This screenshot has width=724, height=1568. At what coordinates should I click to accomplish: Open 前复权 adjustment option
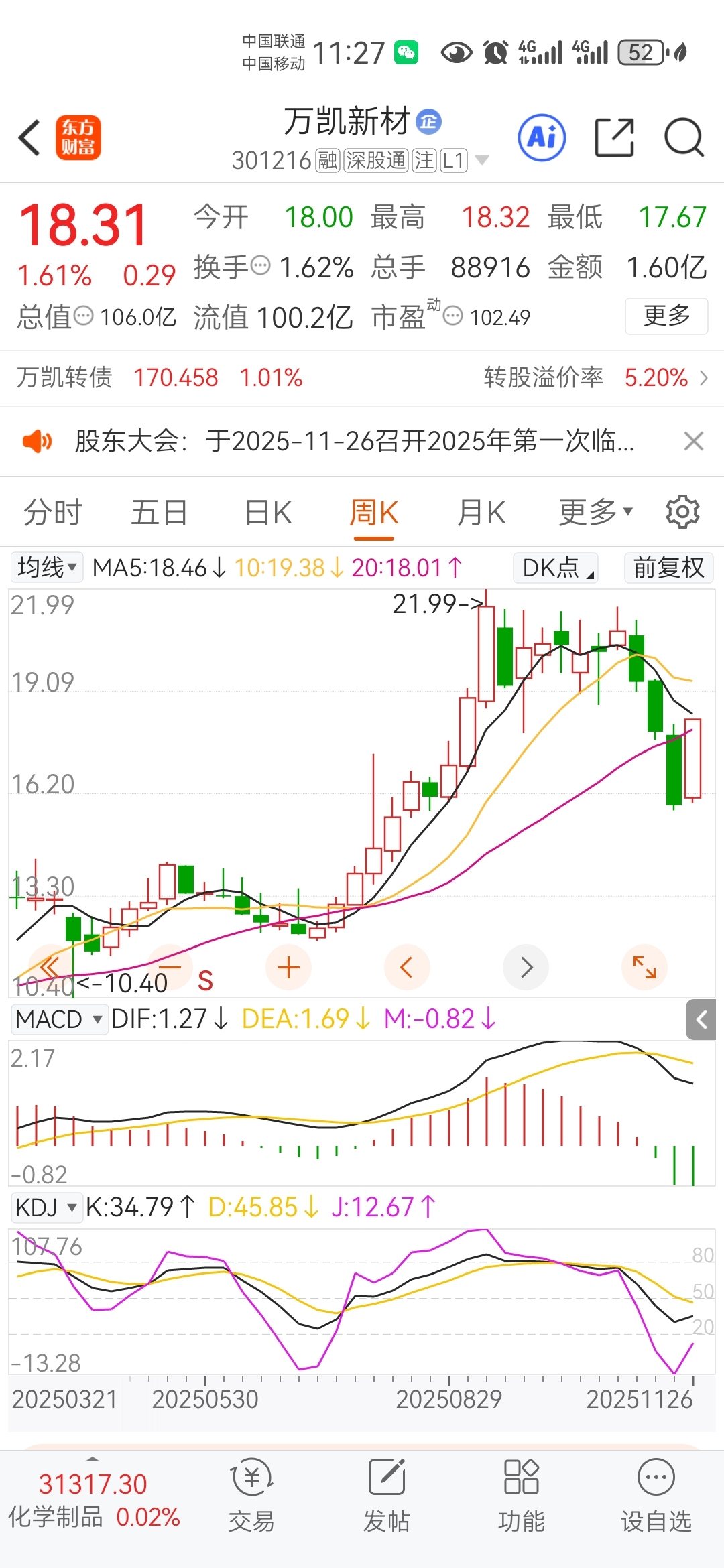[668, 568]
